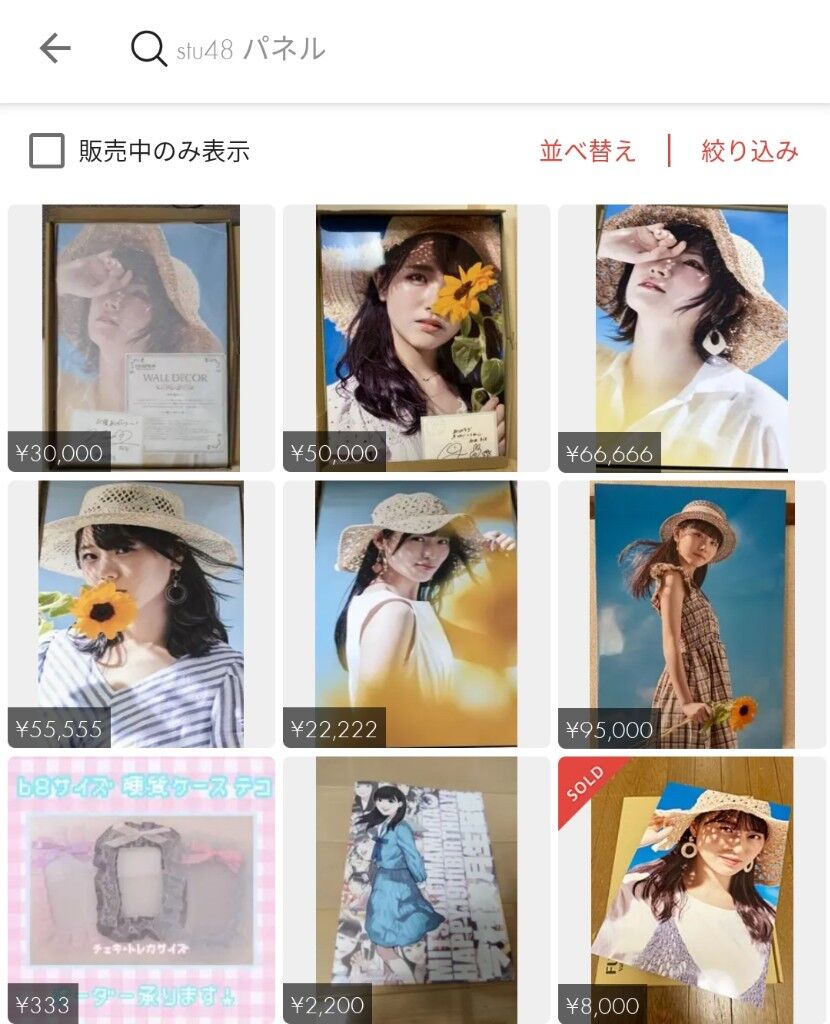Open the item priced ¥55,555
This screenshot has width=830, height=1024.
[141, 614]
